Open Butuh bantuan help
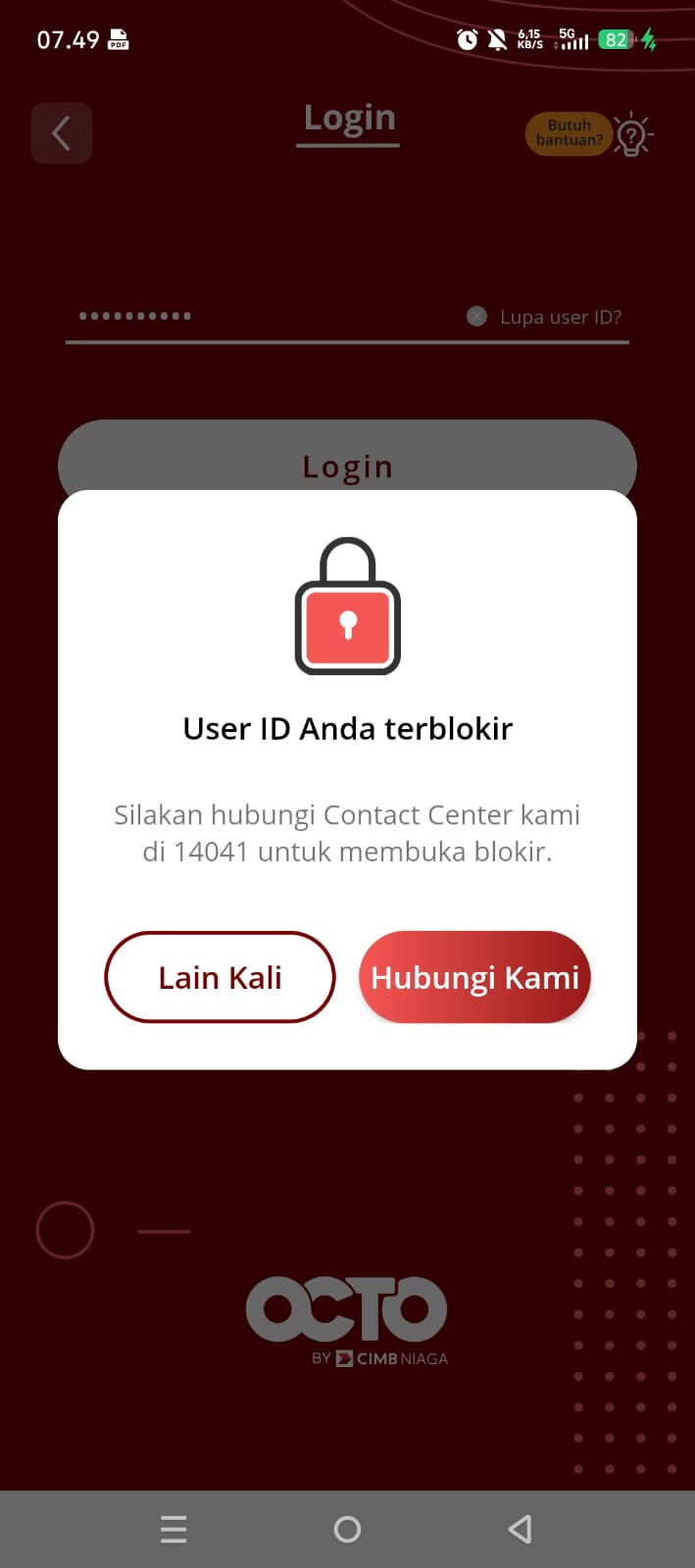The image size is (695, 1568). (588, 134)
